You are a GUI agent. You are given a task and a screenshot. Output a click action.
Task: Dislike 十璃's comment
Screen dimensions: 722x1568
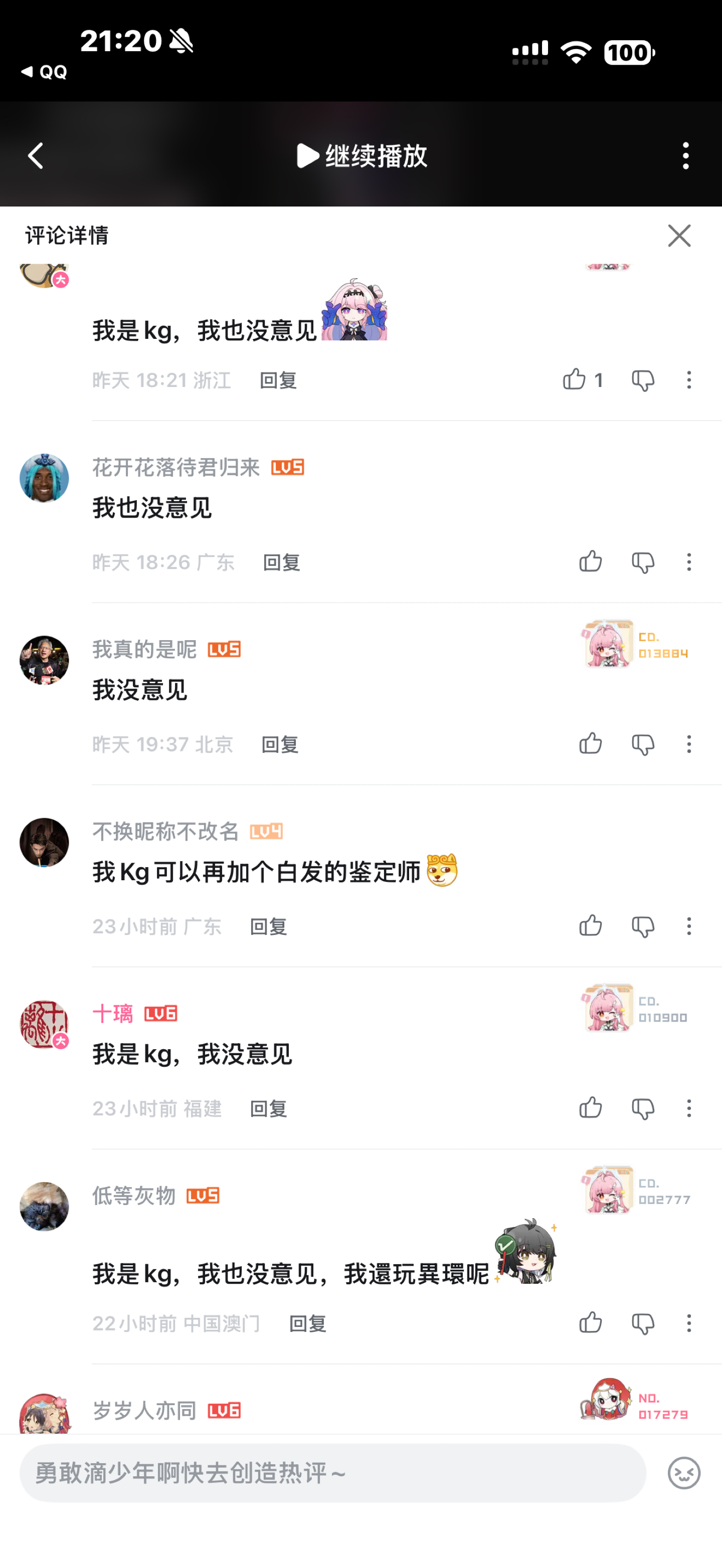click(x=643, y=1108)
